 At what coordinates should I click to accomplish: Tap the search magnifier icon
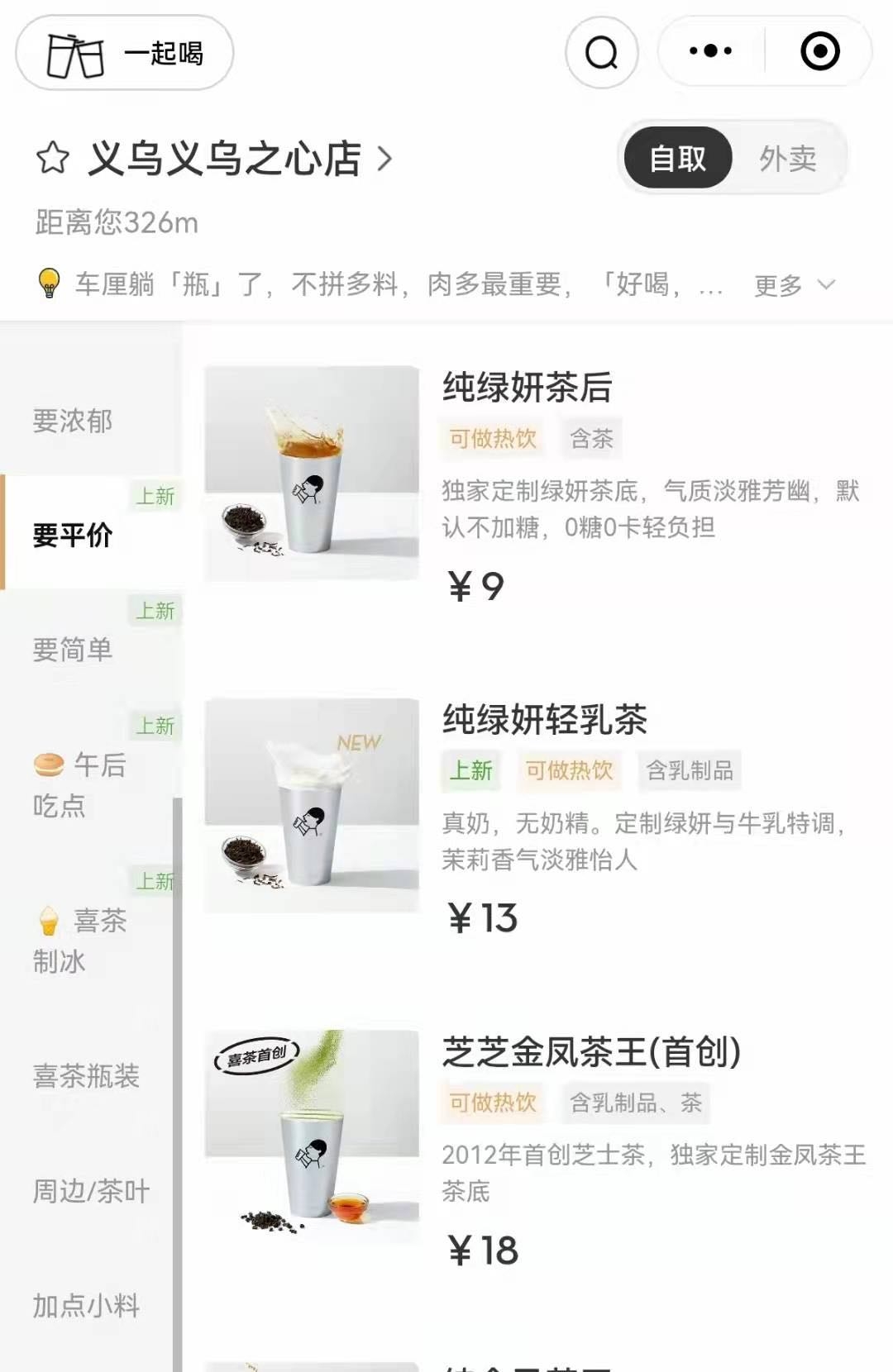(601, 53)
